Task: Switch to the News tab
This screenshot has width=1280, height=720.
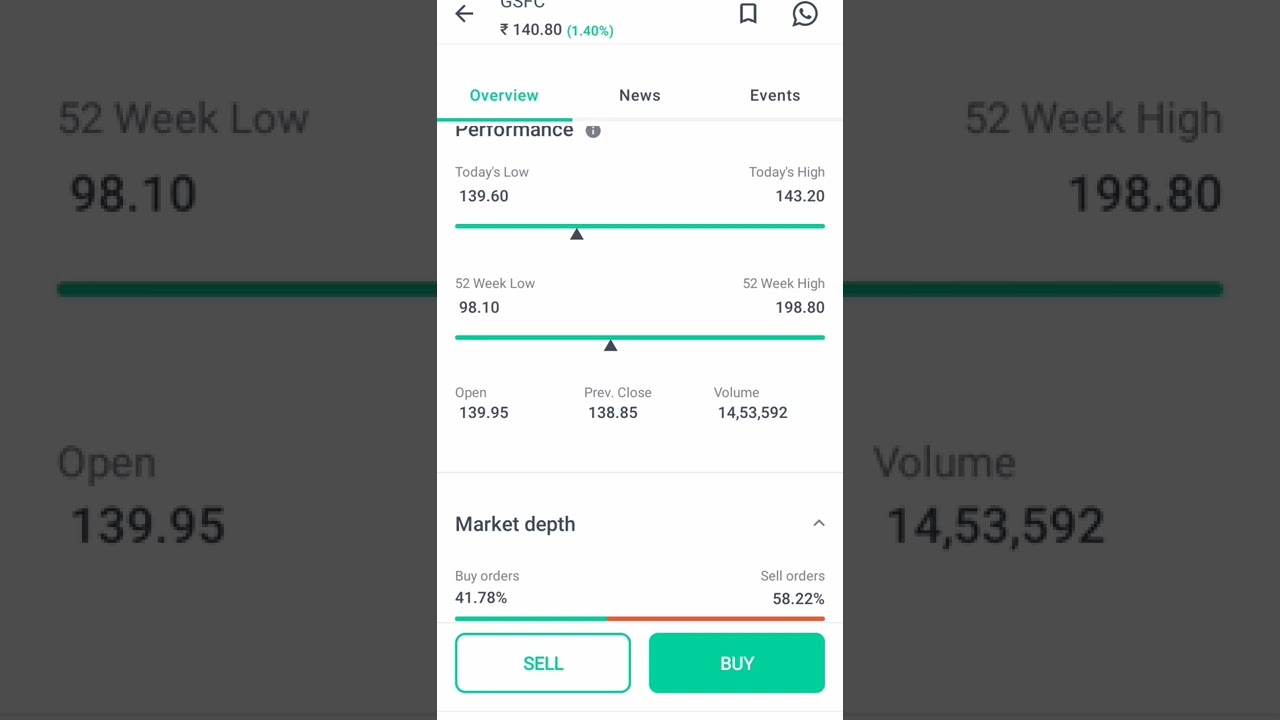Action: [x=639, y=95]
